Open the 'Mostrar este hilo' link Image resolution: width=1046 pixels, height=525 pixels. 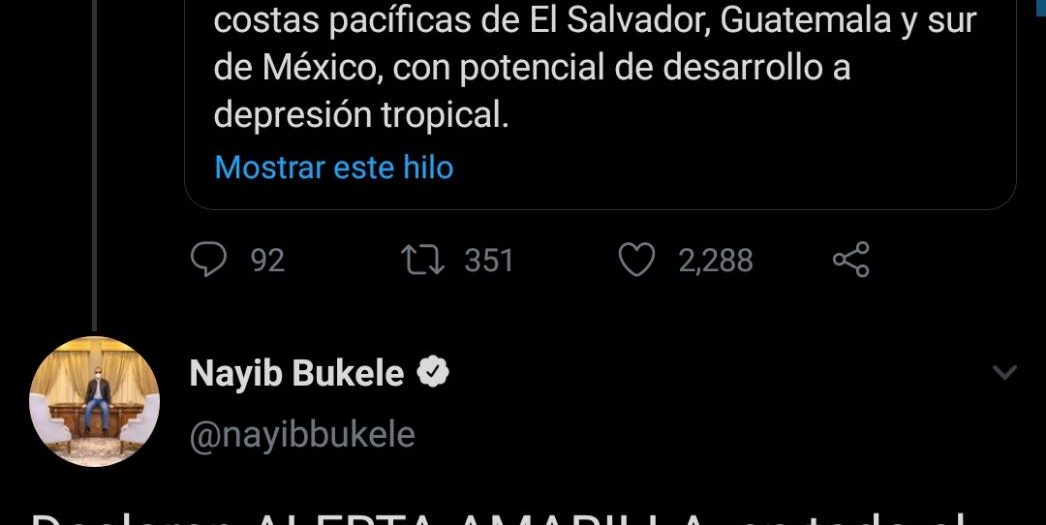334,167
